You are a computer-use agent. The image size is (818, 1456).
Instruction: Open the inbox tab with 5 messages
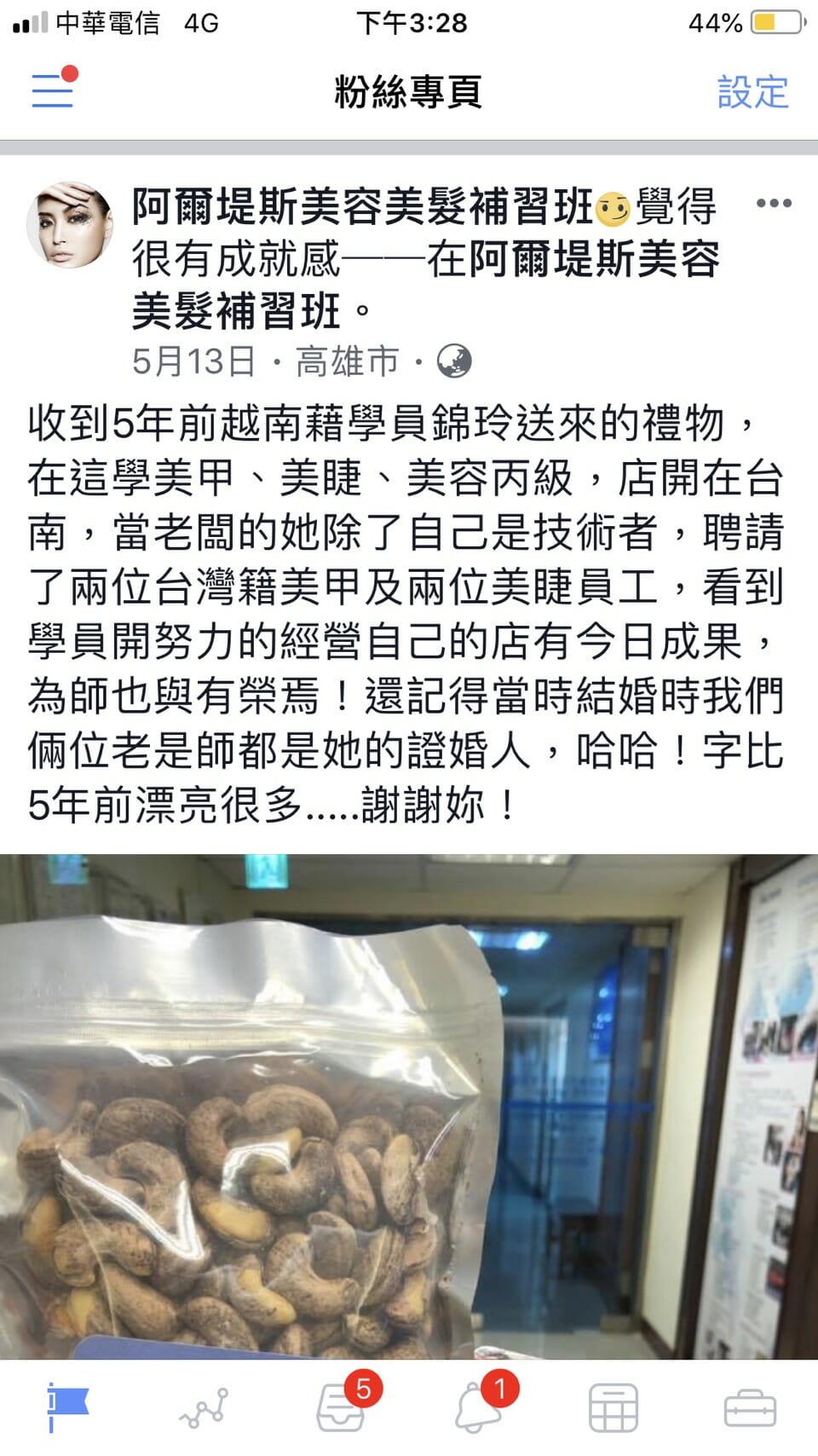[343, 1407]
